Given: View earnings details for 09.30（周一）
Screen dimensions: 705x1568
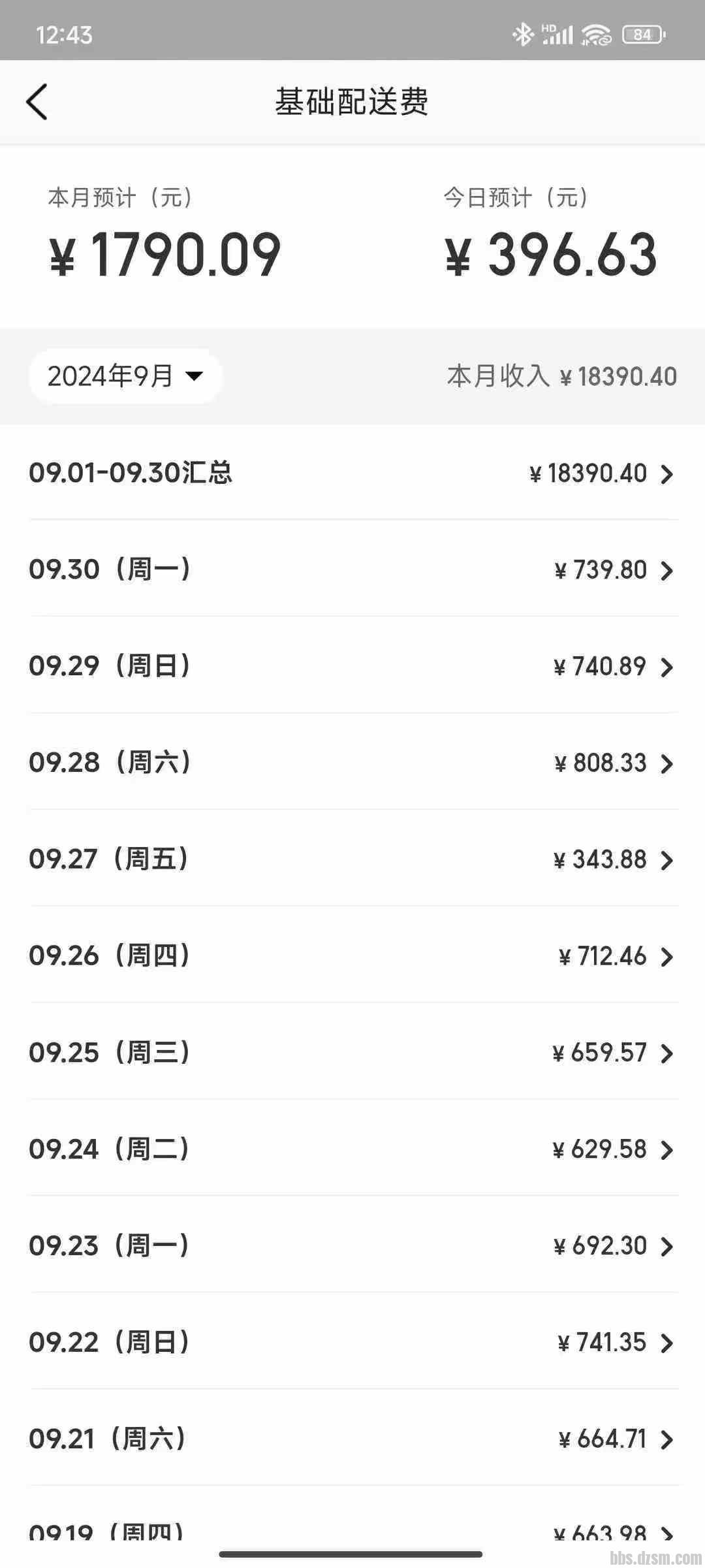Looking at the screenshot, I should point(352,569).
